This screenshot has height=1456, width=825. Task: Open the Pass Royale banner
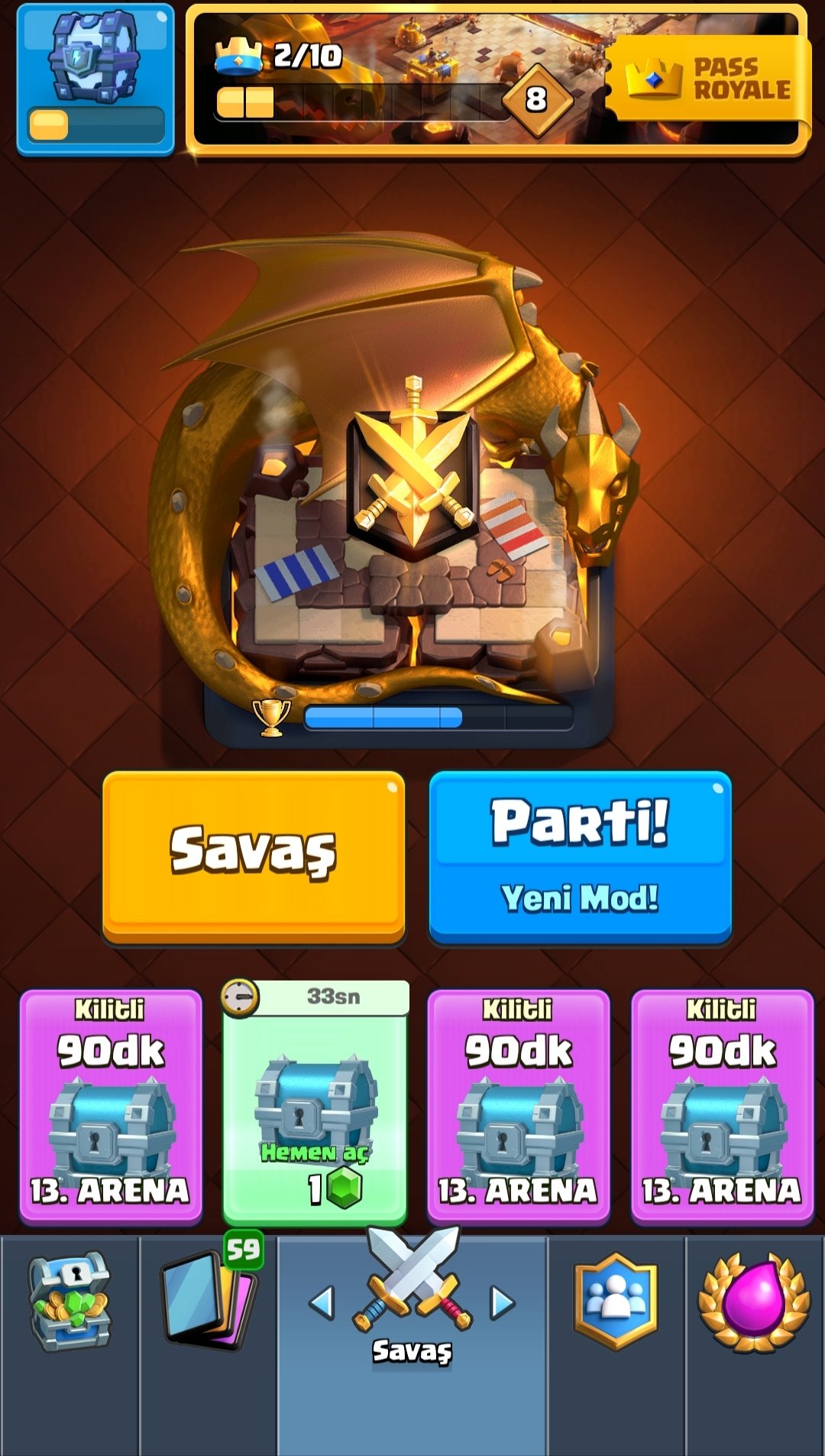tap(707, 79)
